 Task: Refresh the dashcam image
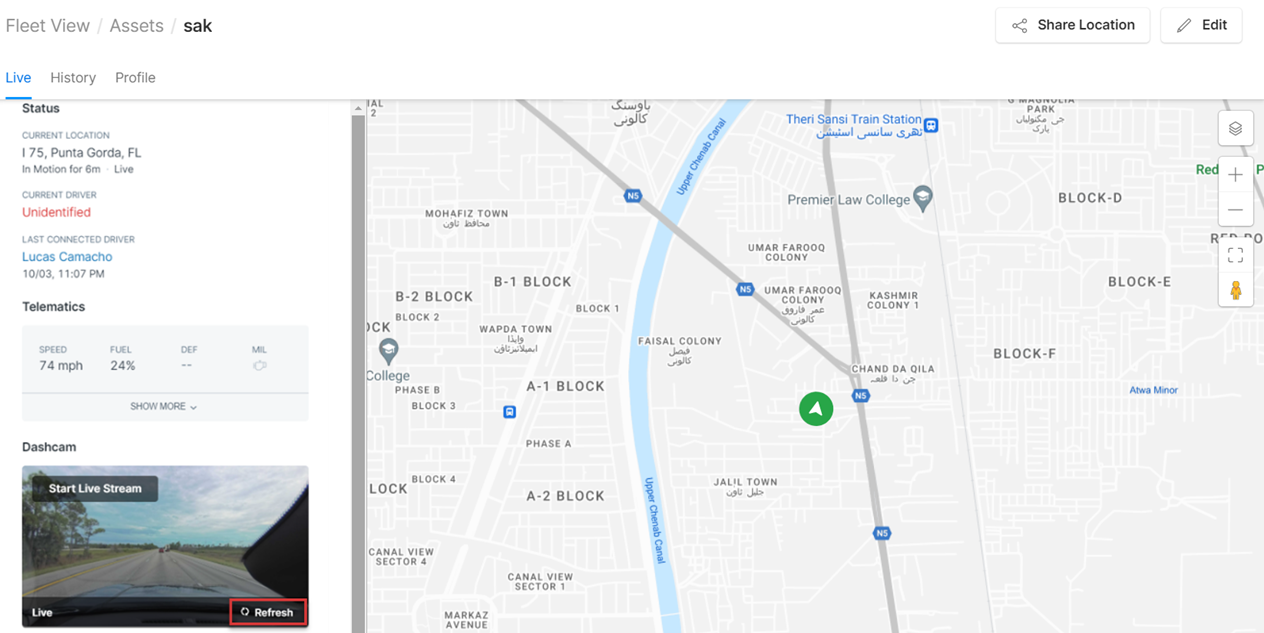click(268, 612)
